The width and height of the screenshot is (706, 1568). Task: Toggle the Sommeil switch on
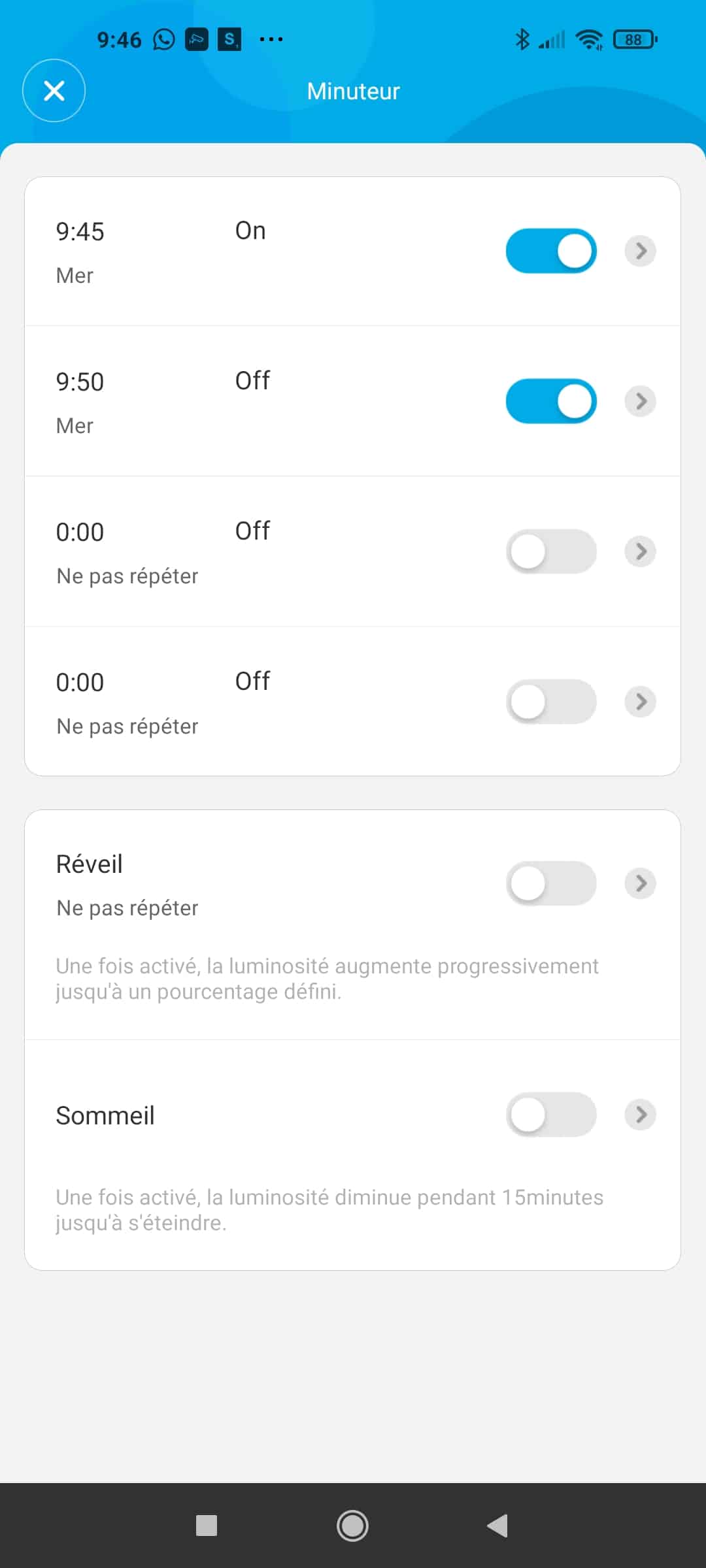tap(551, 1115)
